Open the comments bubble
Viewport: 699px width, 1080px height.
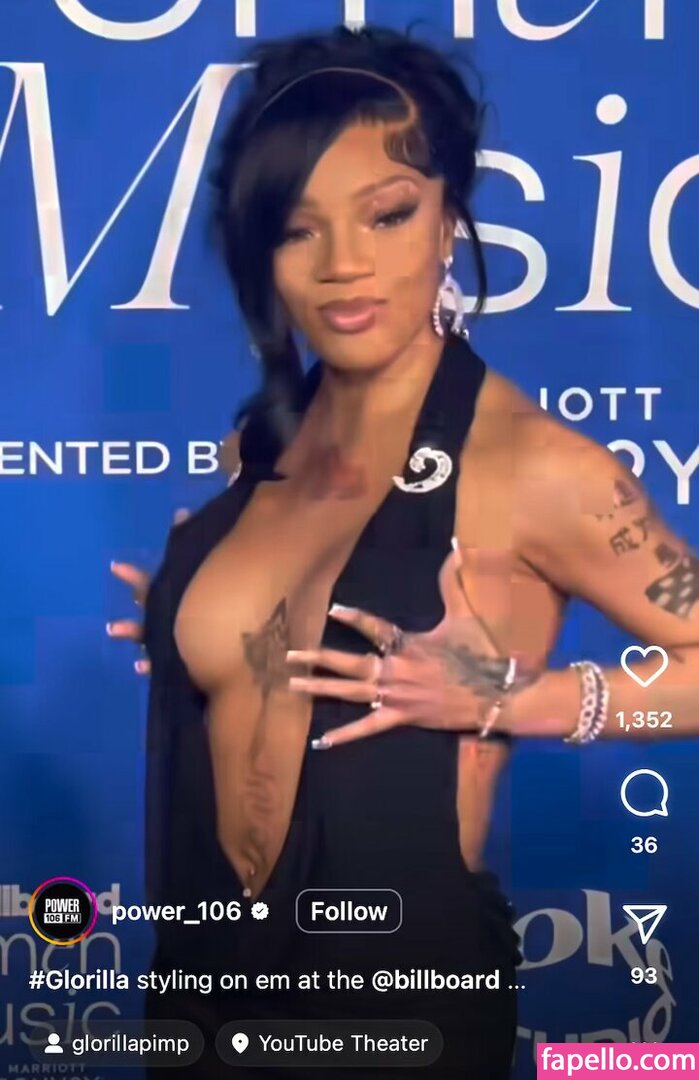644,793
